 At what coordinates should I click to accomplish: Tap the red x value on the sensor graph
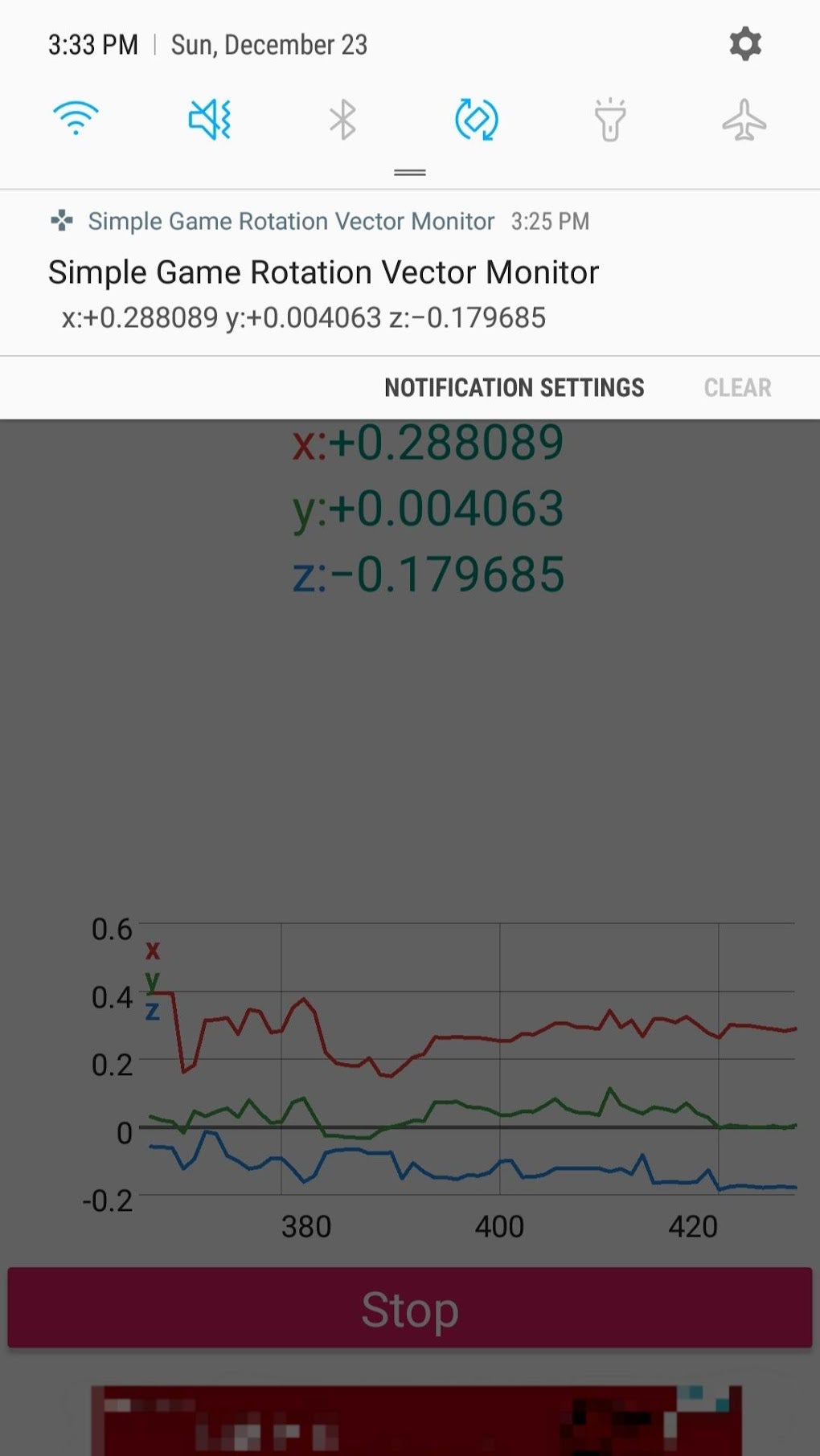(153, 951)
